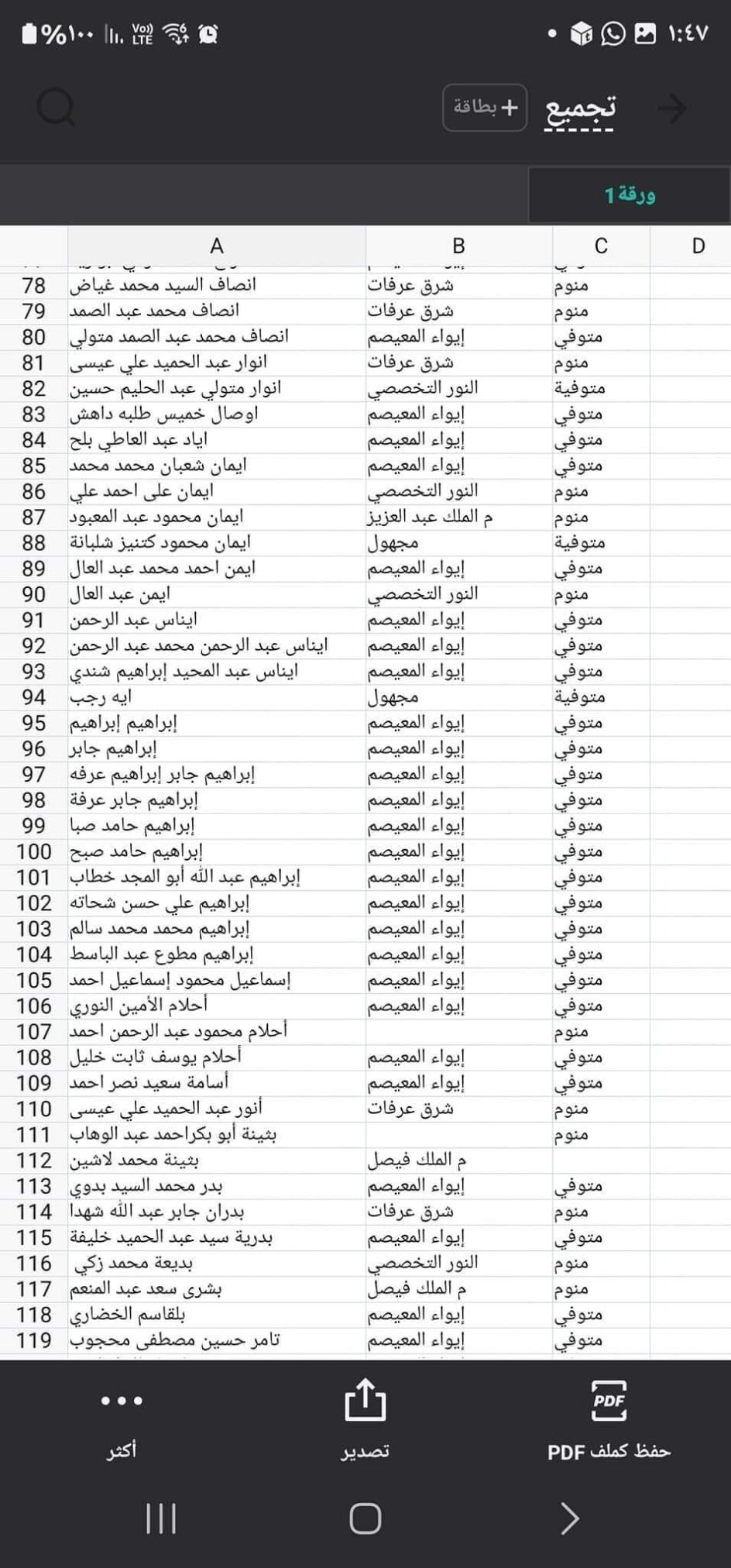Tap the system home button
The width and height of the screenshot is (731, 1568).
[x=365, y=1518]
